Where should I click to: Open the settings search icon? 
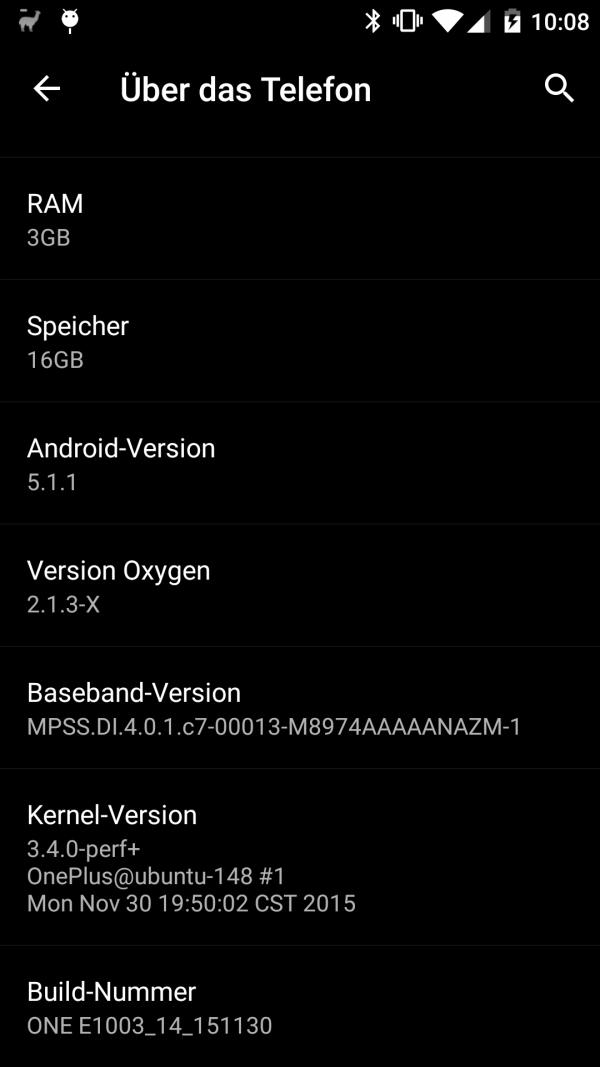559,88
